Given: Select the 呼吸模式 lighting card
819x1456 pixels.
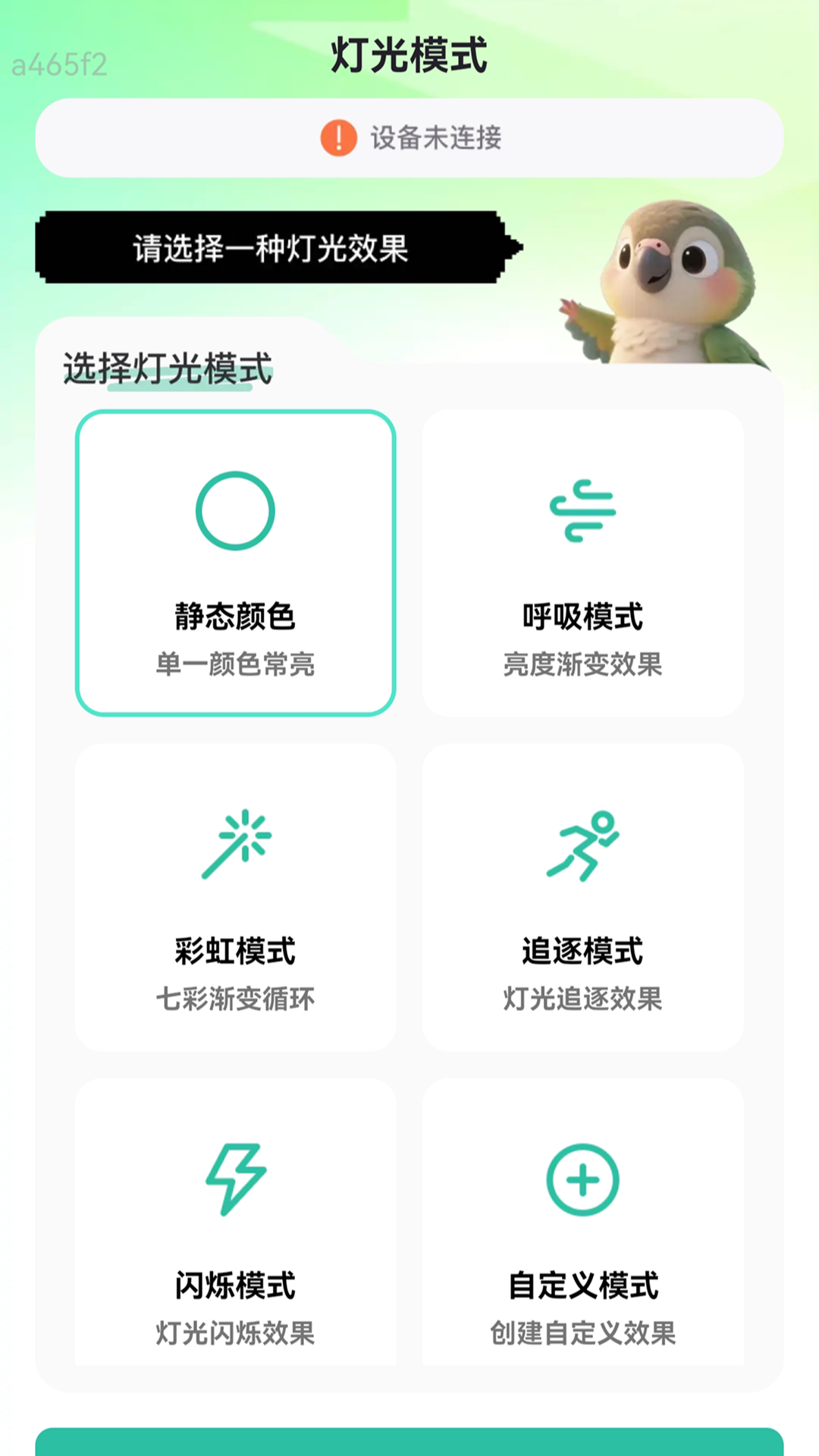Looking at the screenshot, I should tap(582, 561).
